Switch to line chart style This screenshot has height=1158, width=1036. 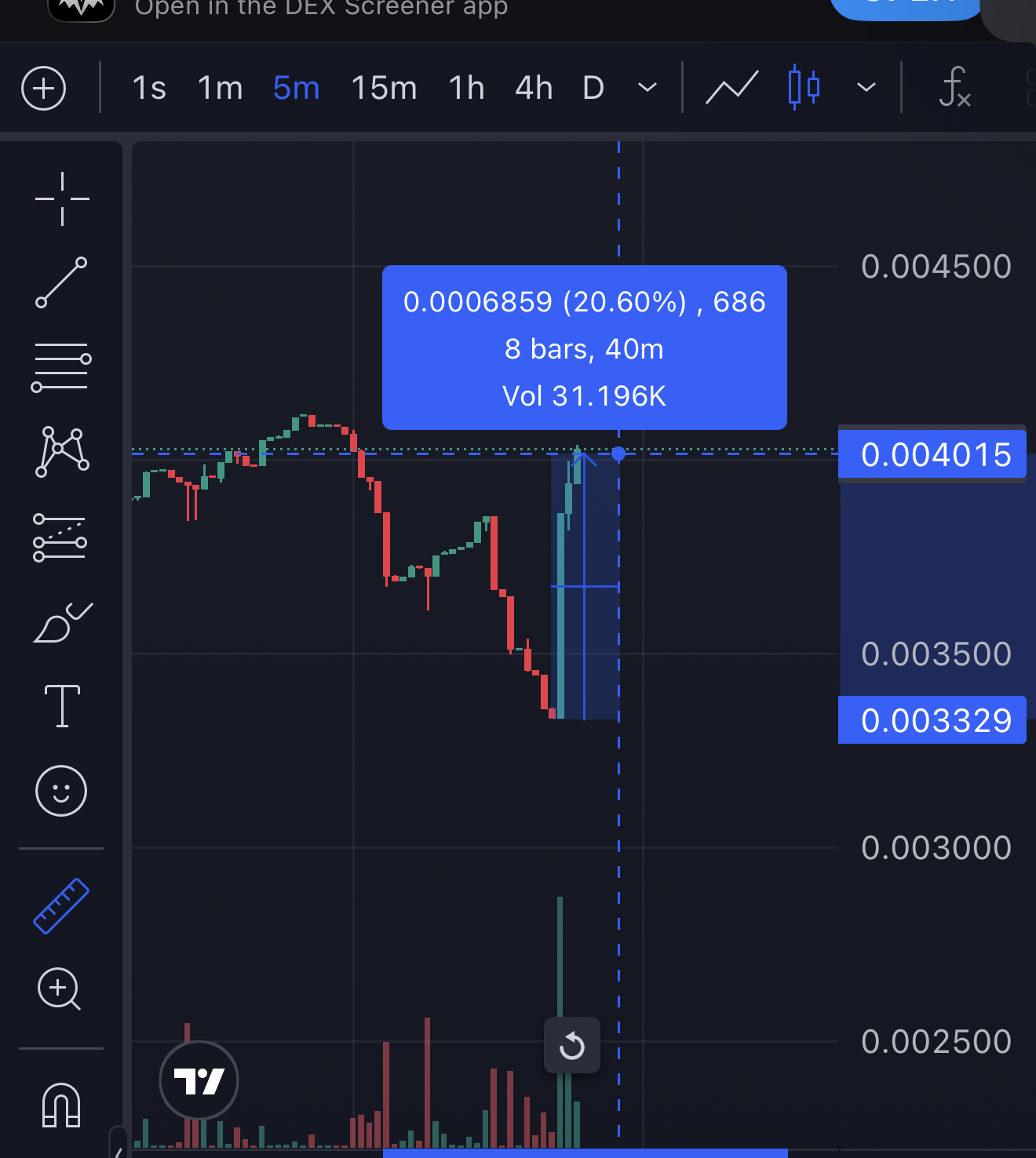click(x=731, y=88)
